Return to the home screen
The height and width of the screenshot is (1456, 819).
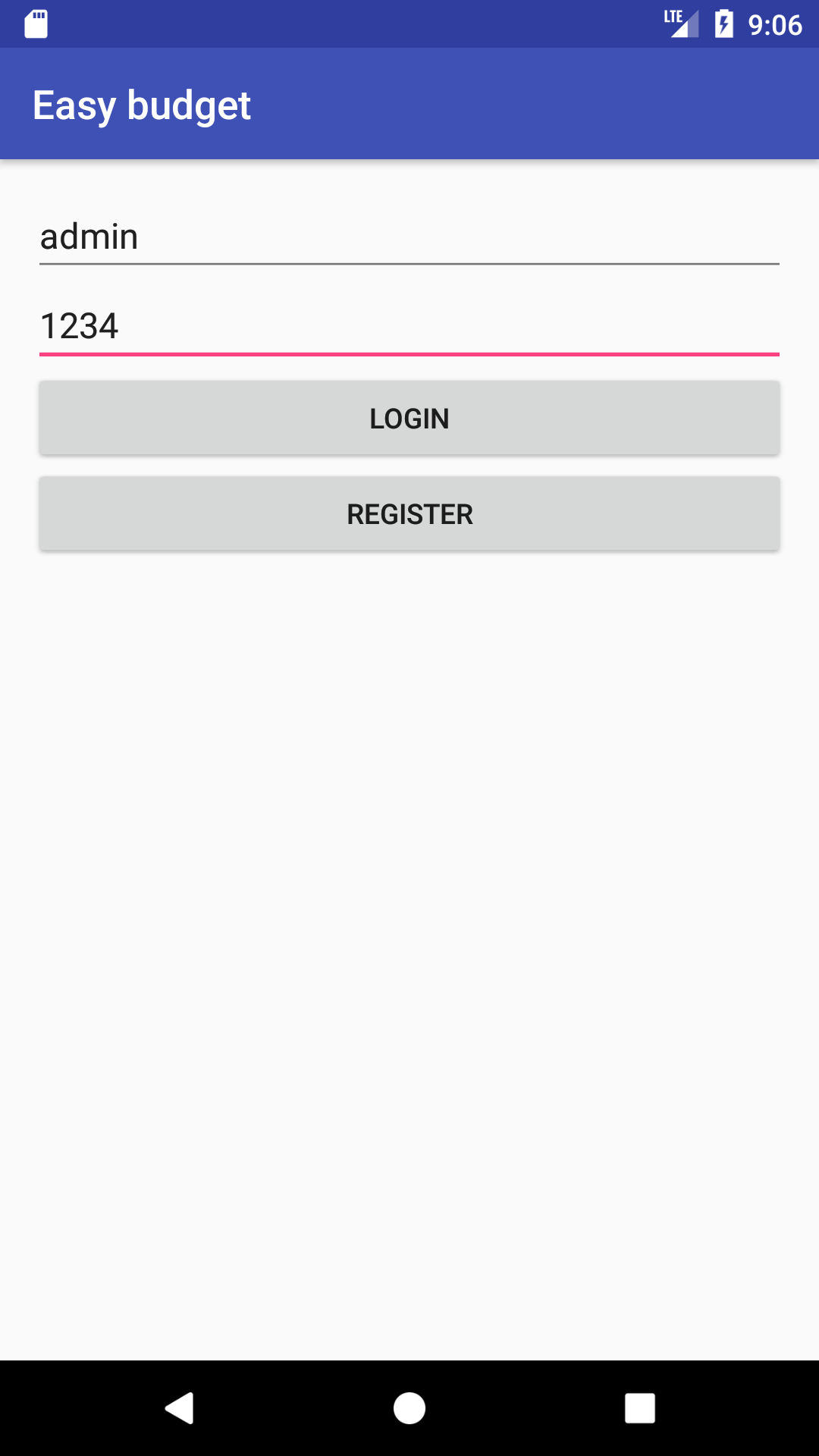pos(409,1408)
